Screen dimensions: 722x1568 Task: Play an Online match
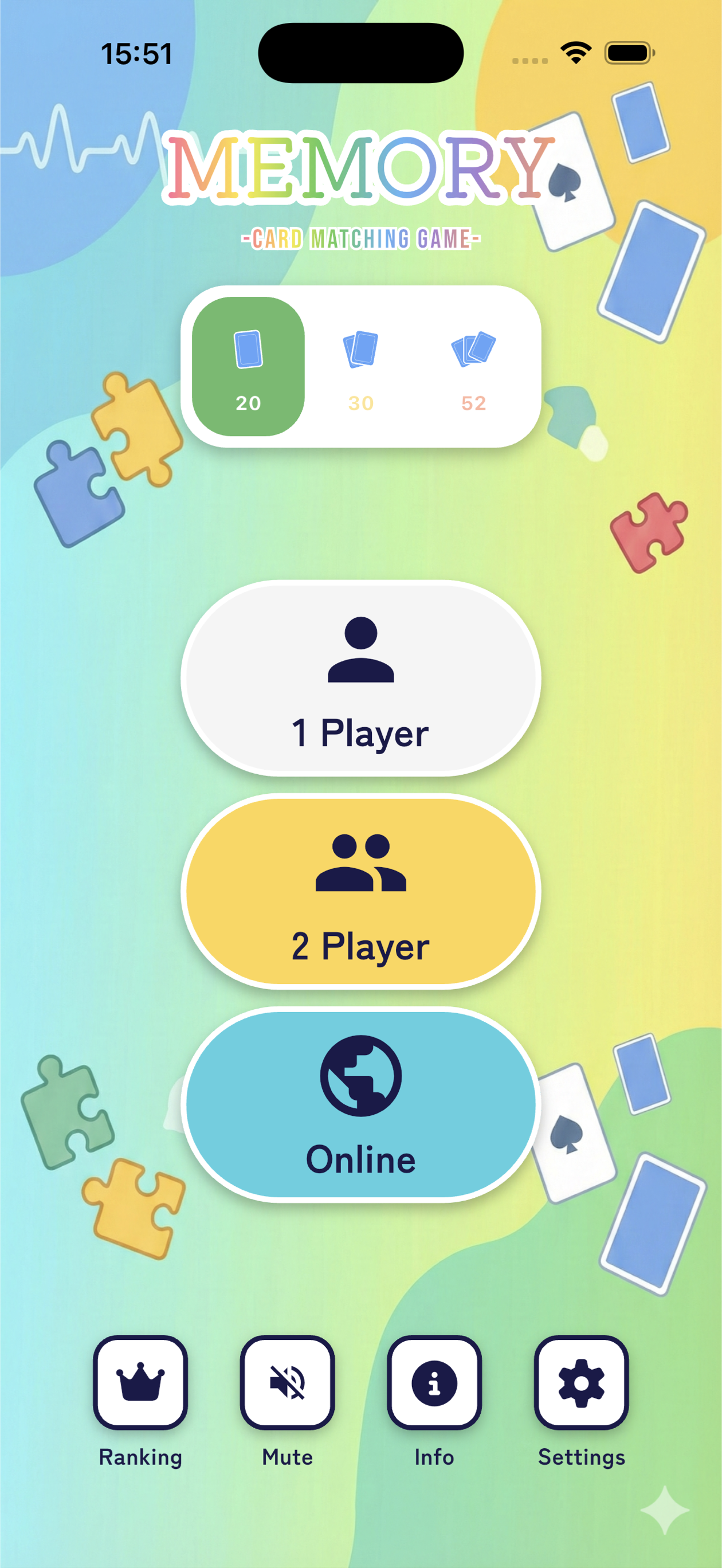point(360,1104)
